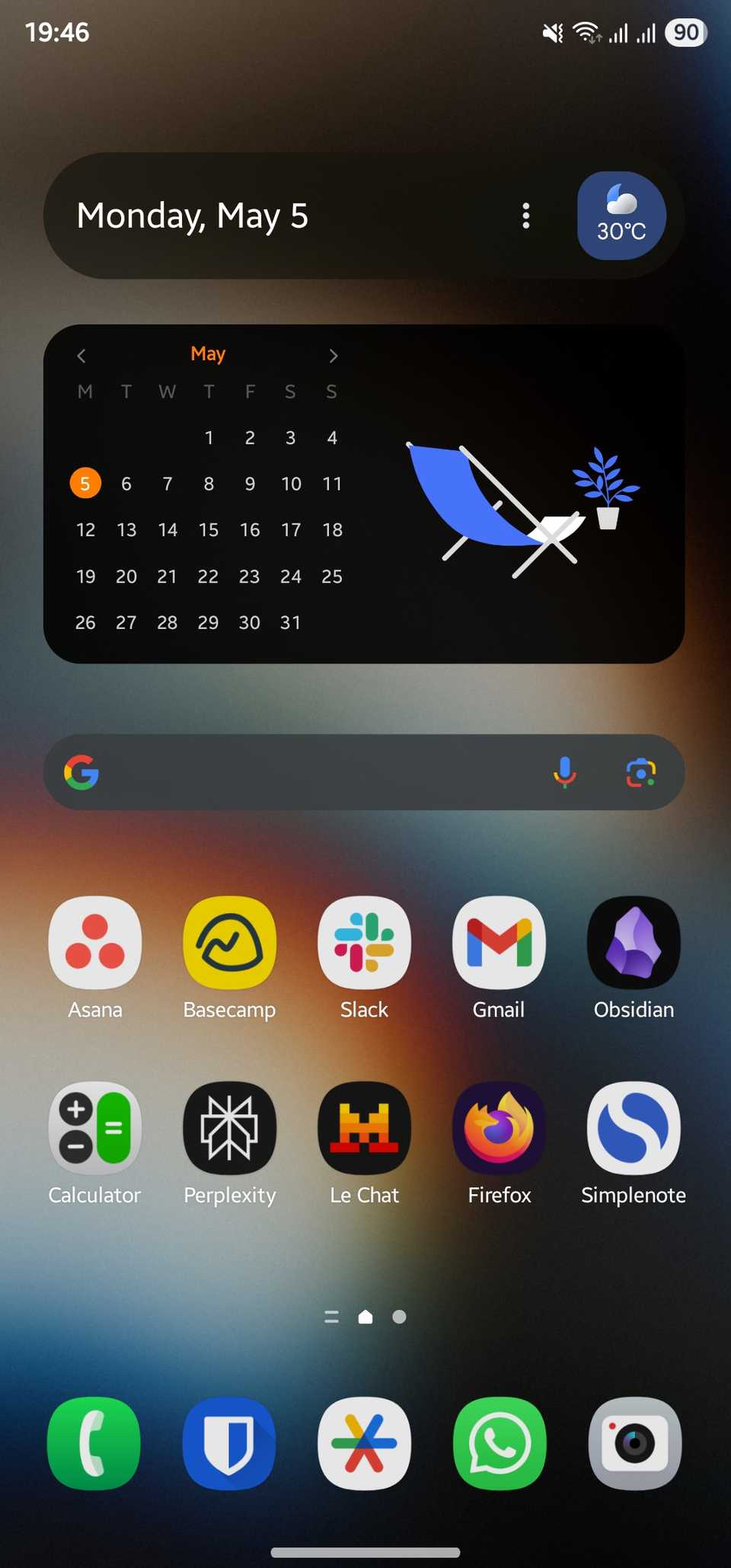
Task: Tap the Google search bar
Action: click(x=320, y=773)
